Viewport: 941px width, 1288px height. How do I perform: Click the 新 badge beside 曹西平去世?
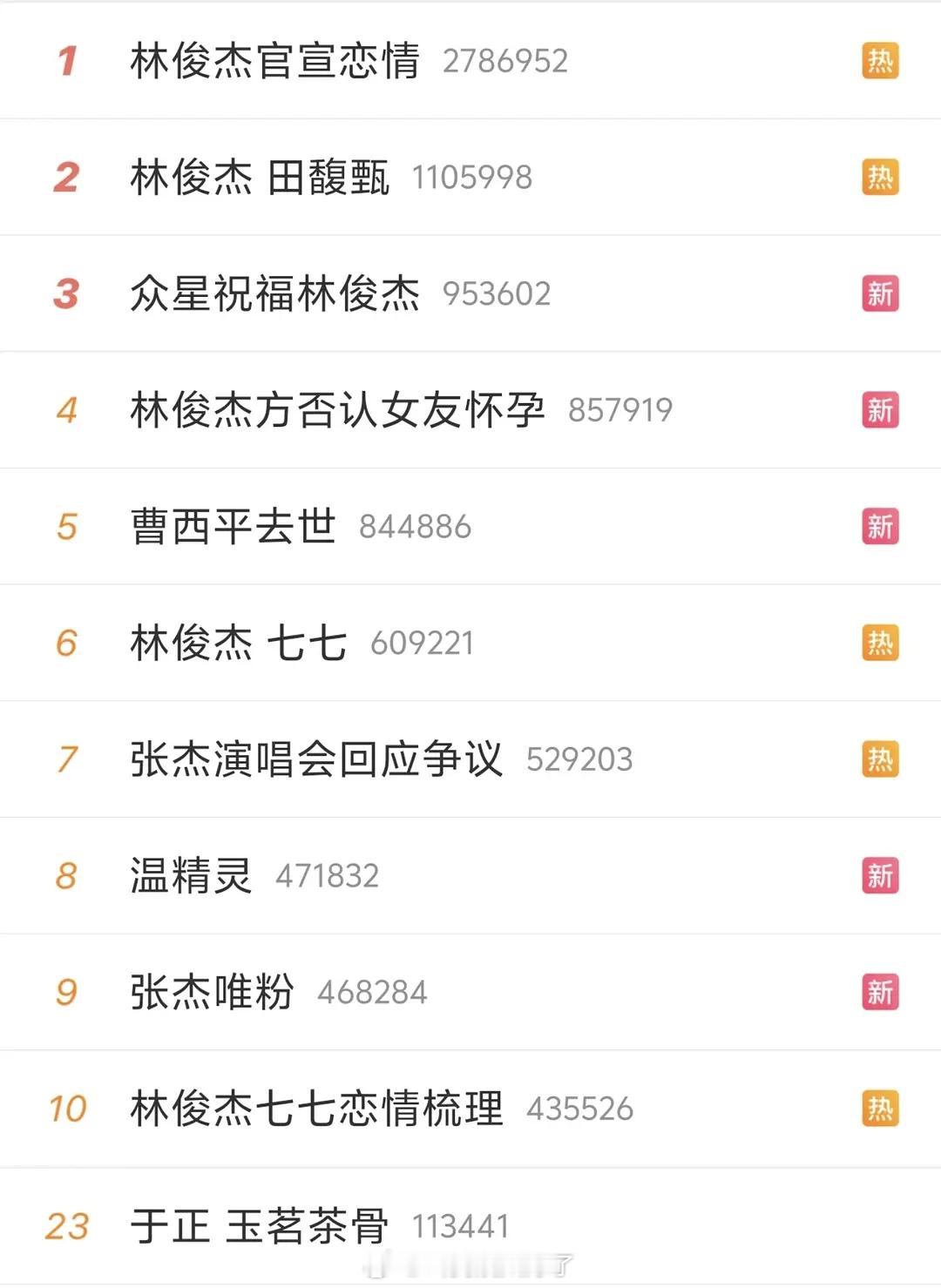(881, 526)
